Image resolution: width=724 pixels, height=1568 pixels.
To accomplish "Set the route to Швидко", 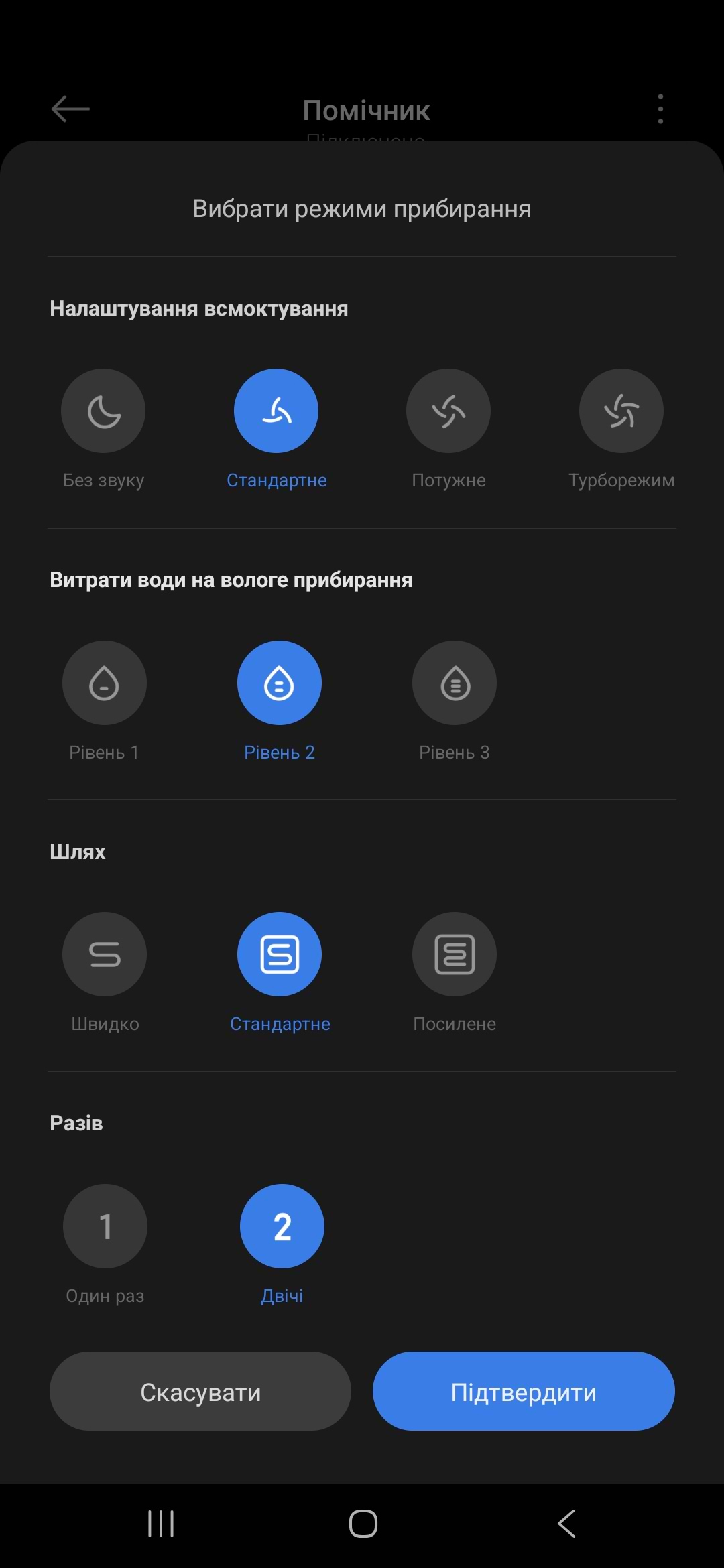I will point(105,954).
